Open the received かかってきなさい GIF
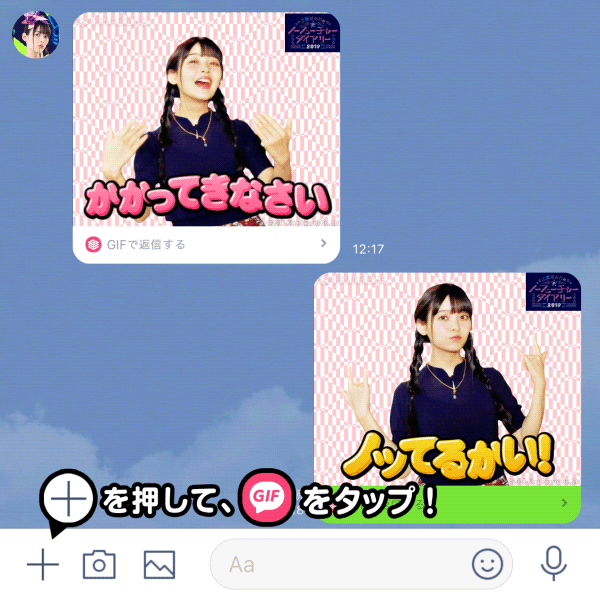The width and height of the screenshot is (600, 600). click(206, 120)
